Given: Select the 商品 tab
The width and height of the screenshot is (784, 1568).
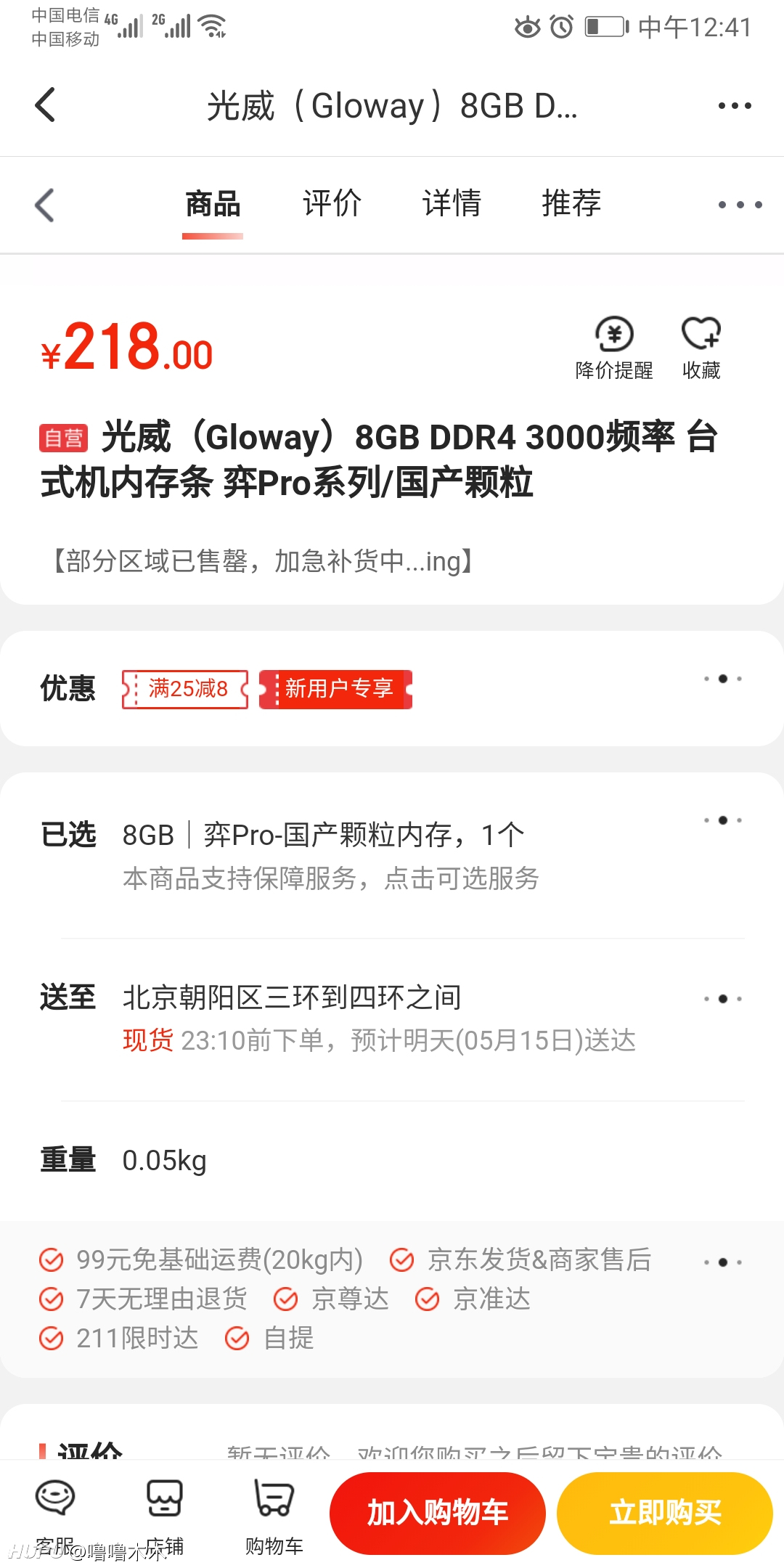Looking at the screenshot, I should coord(213,203).
